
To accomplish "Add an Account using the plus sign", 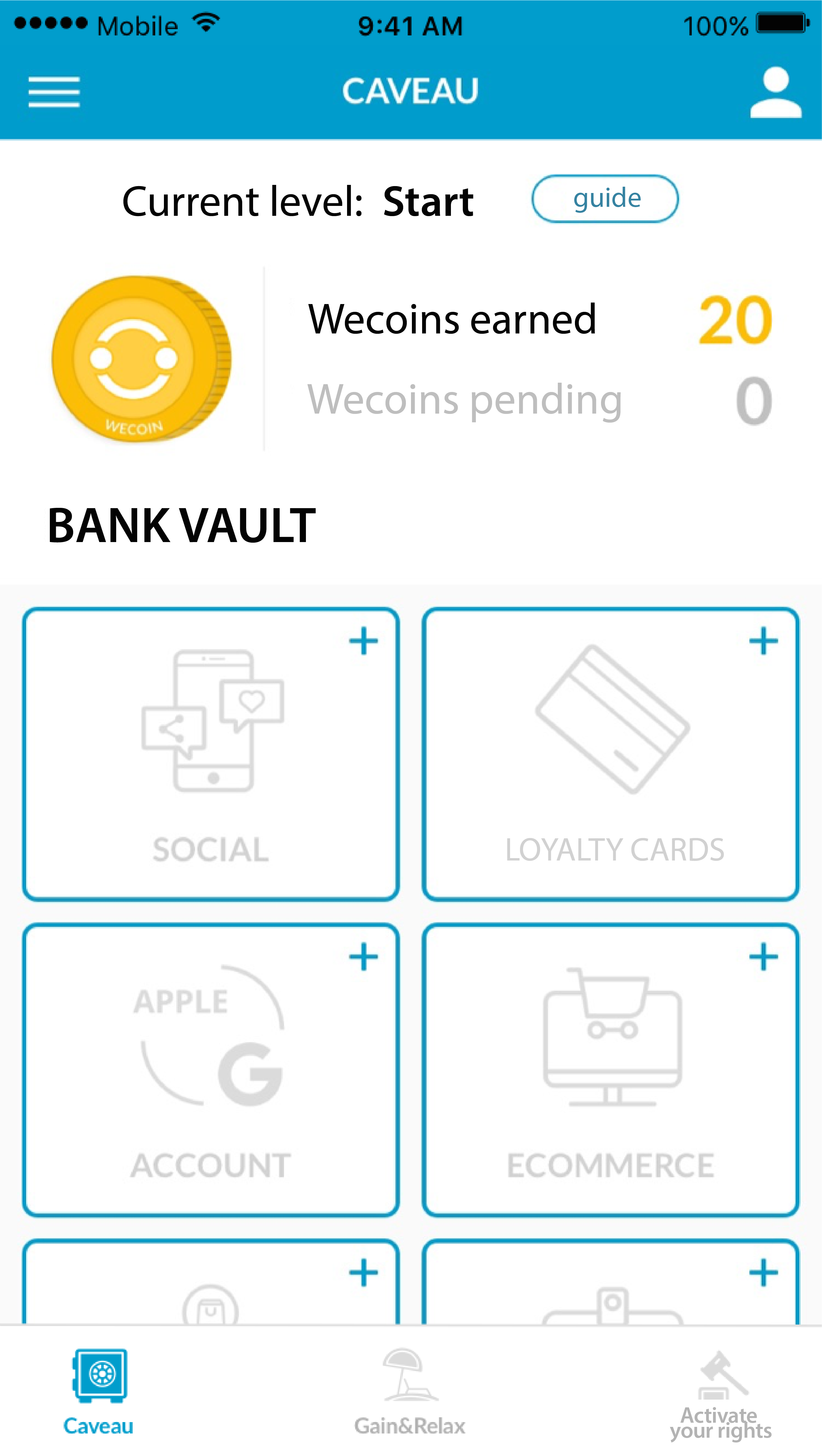I will [364, 955].
